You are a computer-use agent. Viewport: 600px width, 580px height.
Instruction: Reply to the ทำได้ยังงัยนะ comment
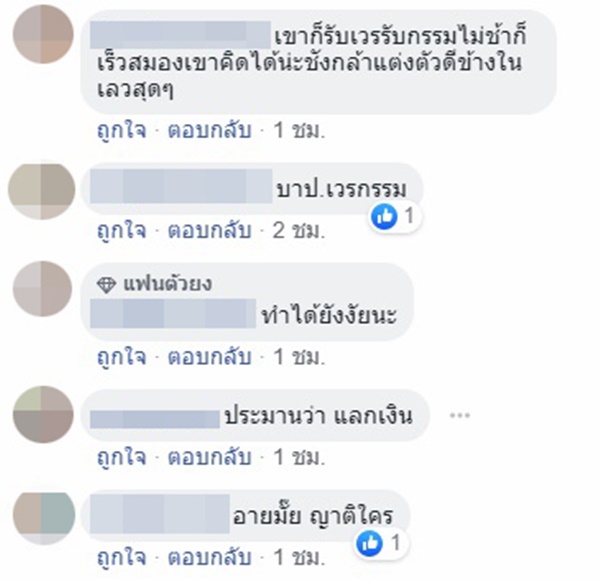tap(203, 356)
